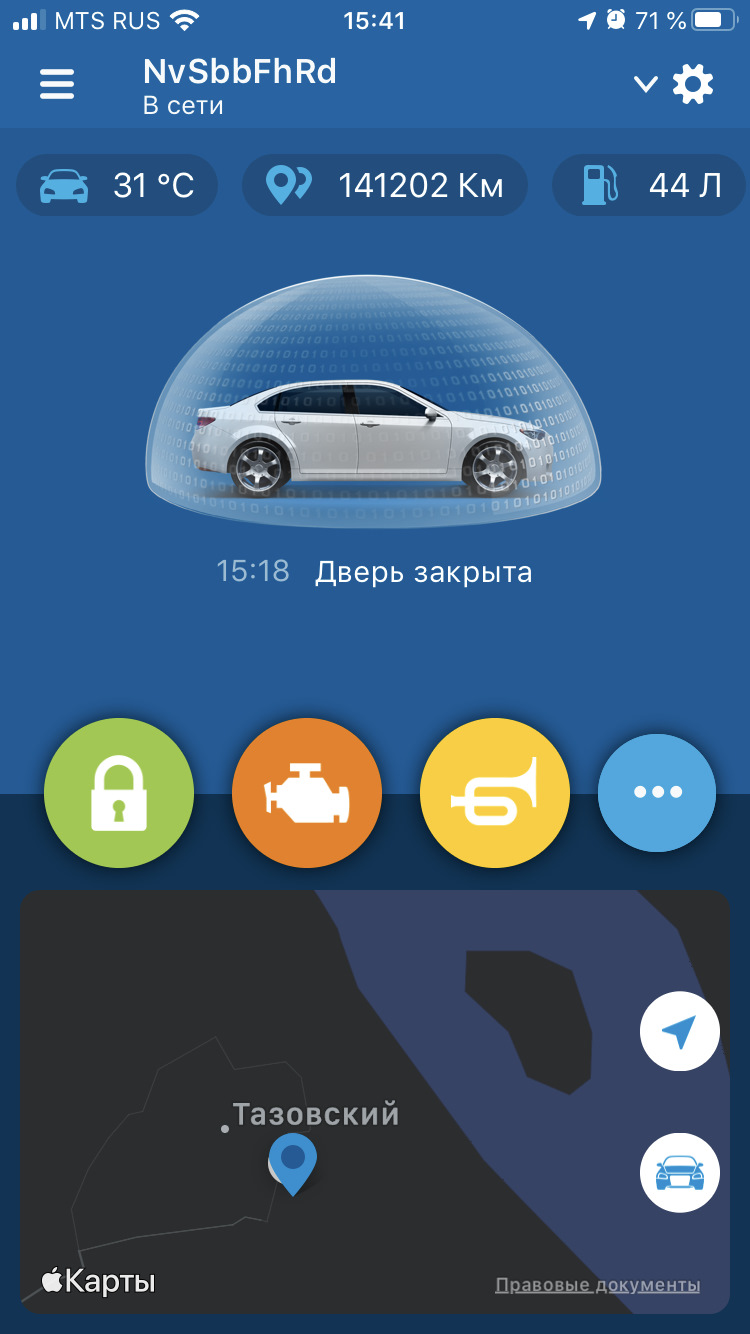Sound the horn with yellow button
The width and height of the screenshot is (750, 1334).
pyautogui.click(x=495, y=793)
